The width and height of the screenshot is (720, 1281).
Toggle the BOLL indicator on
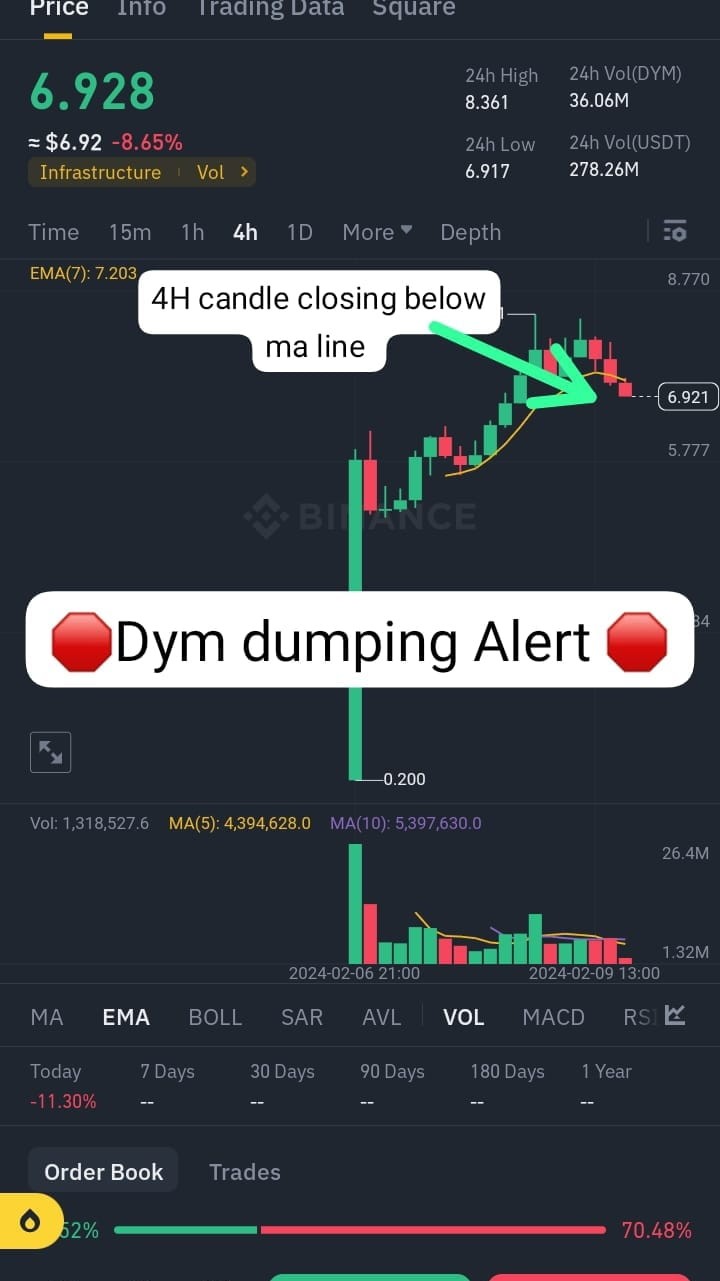click(x=215, y=1016)
